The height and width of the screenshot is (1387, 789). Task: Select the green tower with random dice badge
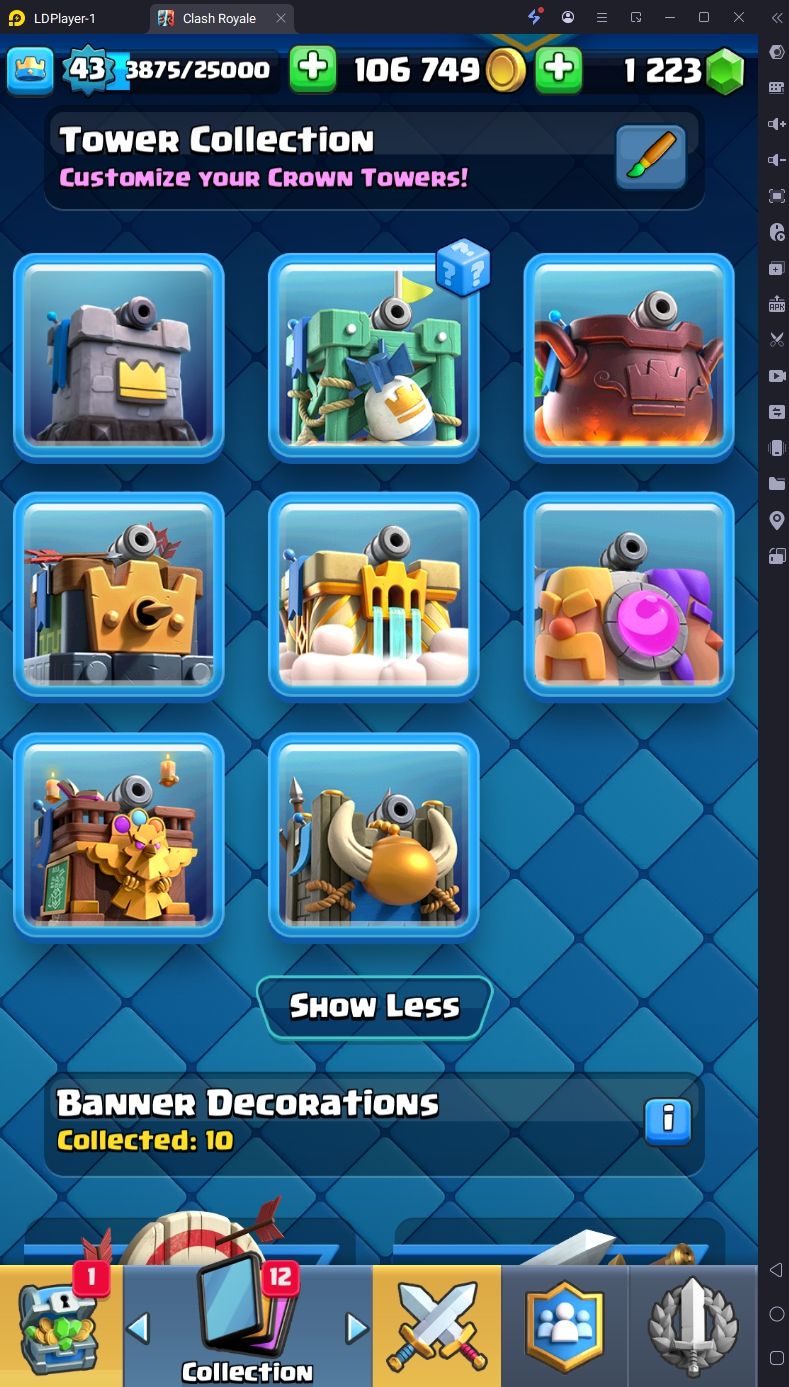point(373,358)
